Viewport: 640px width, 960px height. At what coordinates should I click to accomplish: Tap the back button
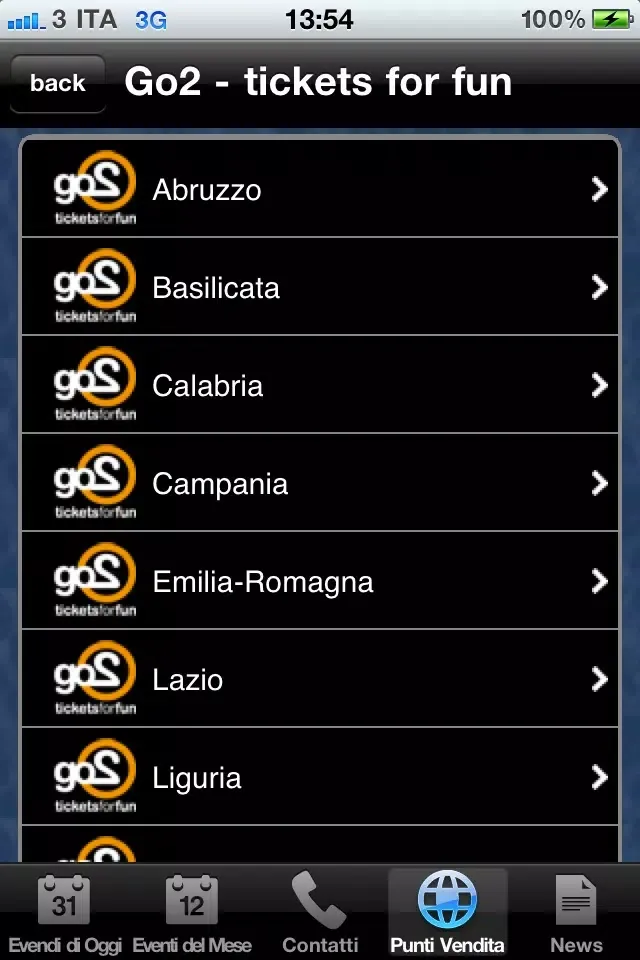[x=58, y=83]
